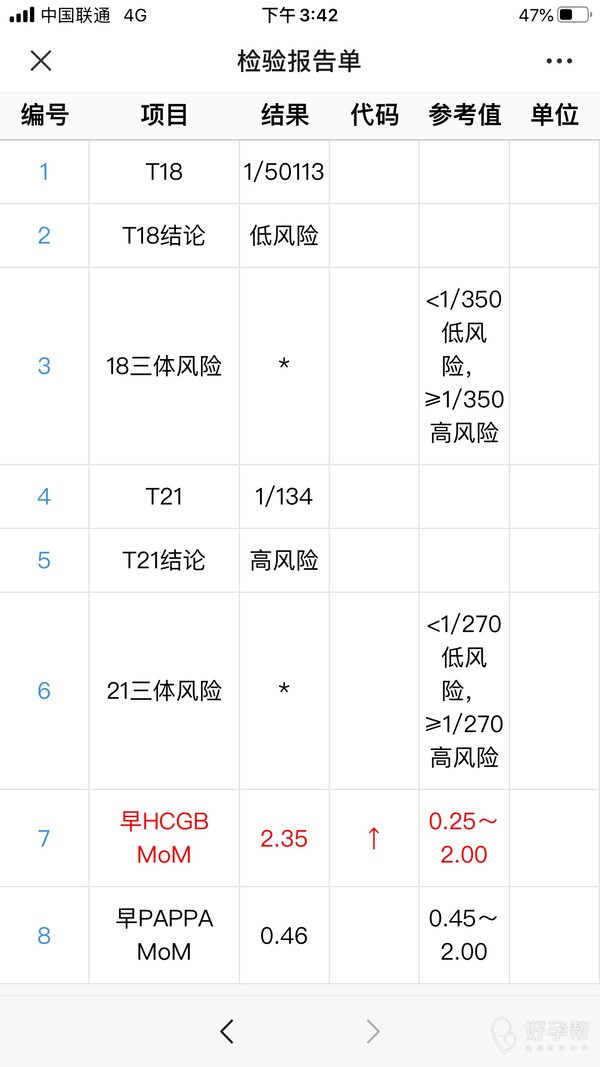Go back to the previous web page
This screenshot has height=1067, width=600.
[x=227, y=1031]
